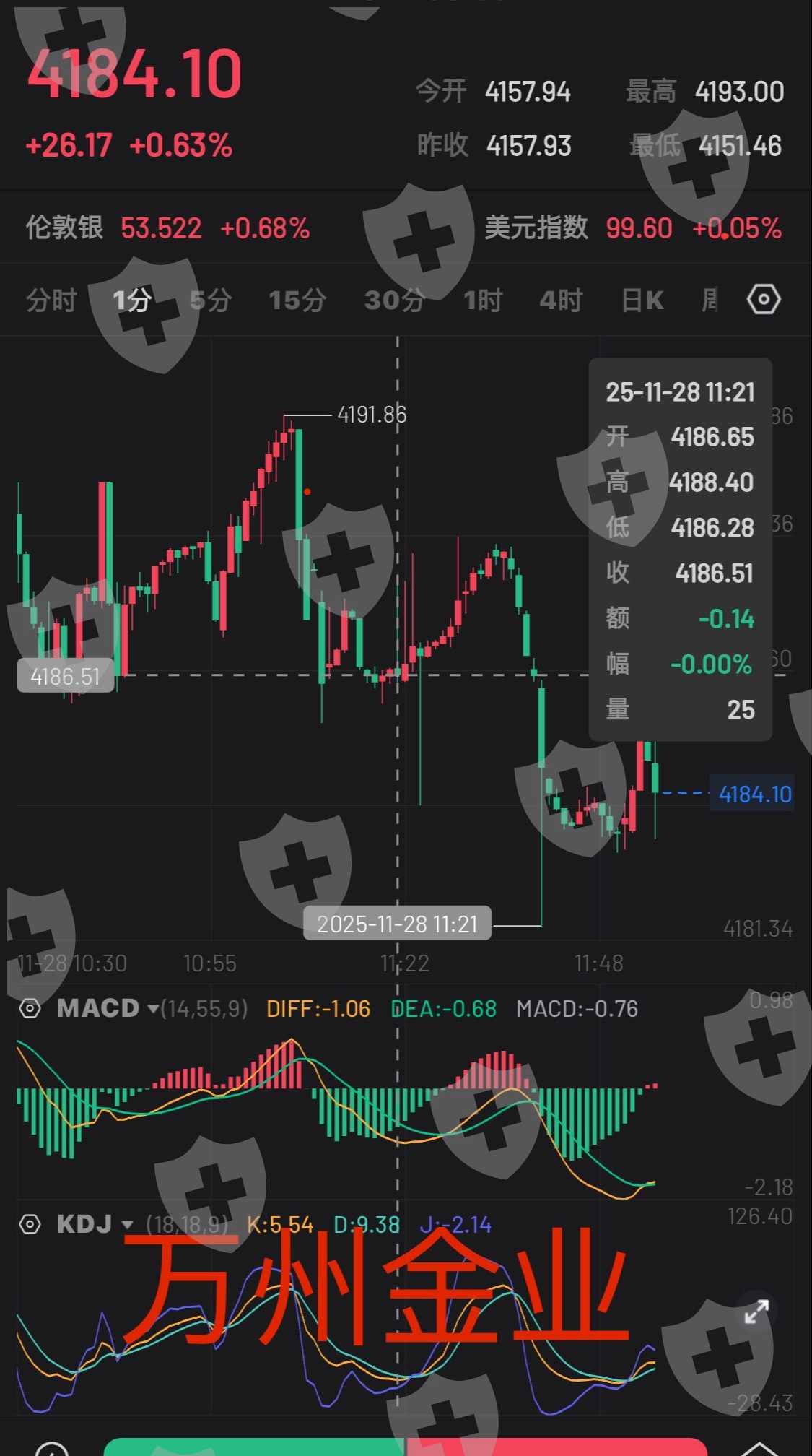Image resolution: width=812 pixels, height=1456 pixels.
Task: Switch to the 分时 time-sharing chart
Action: pos(51,300)
